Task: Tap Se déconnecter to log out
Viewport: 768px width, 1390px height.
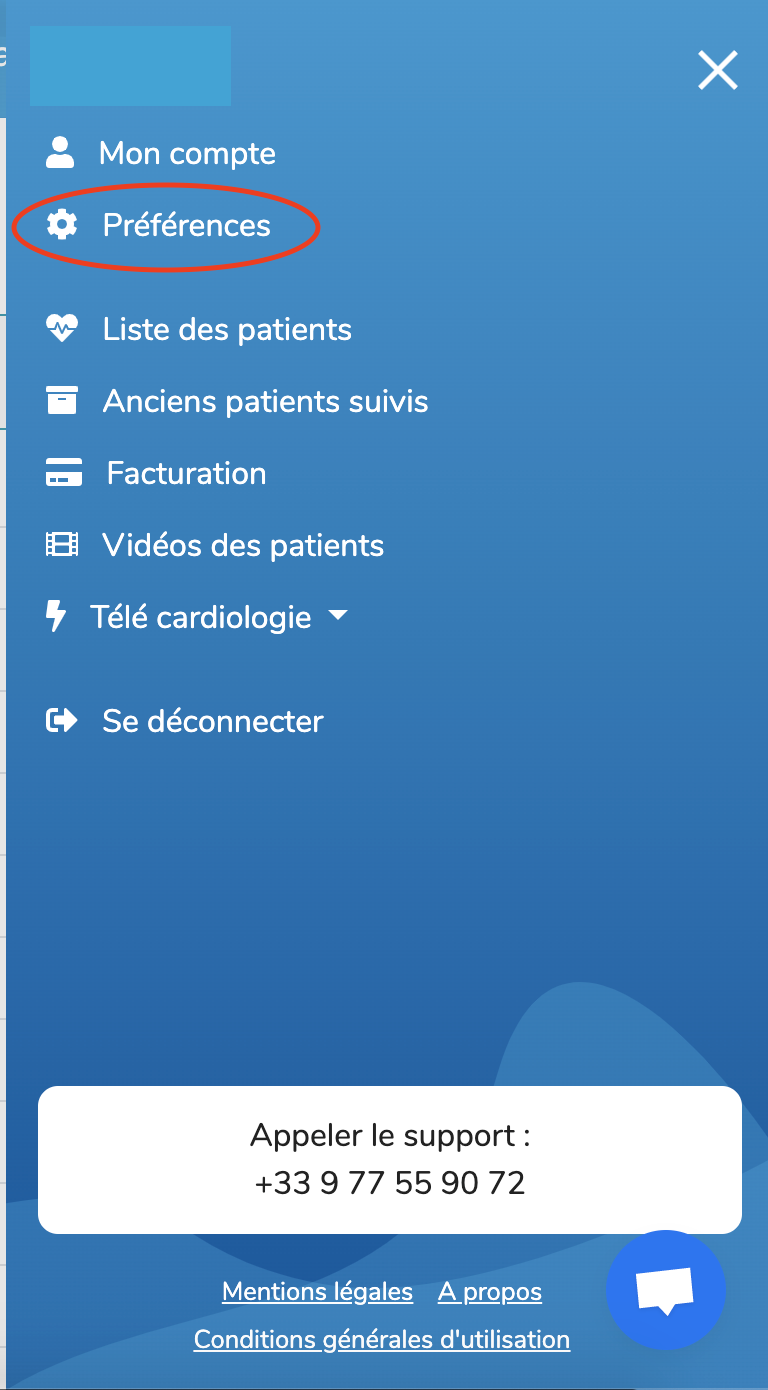Action: (x=212, y=721)
